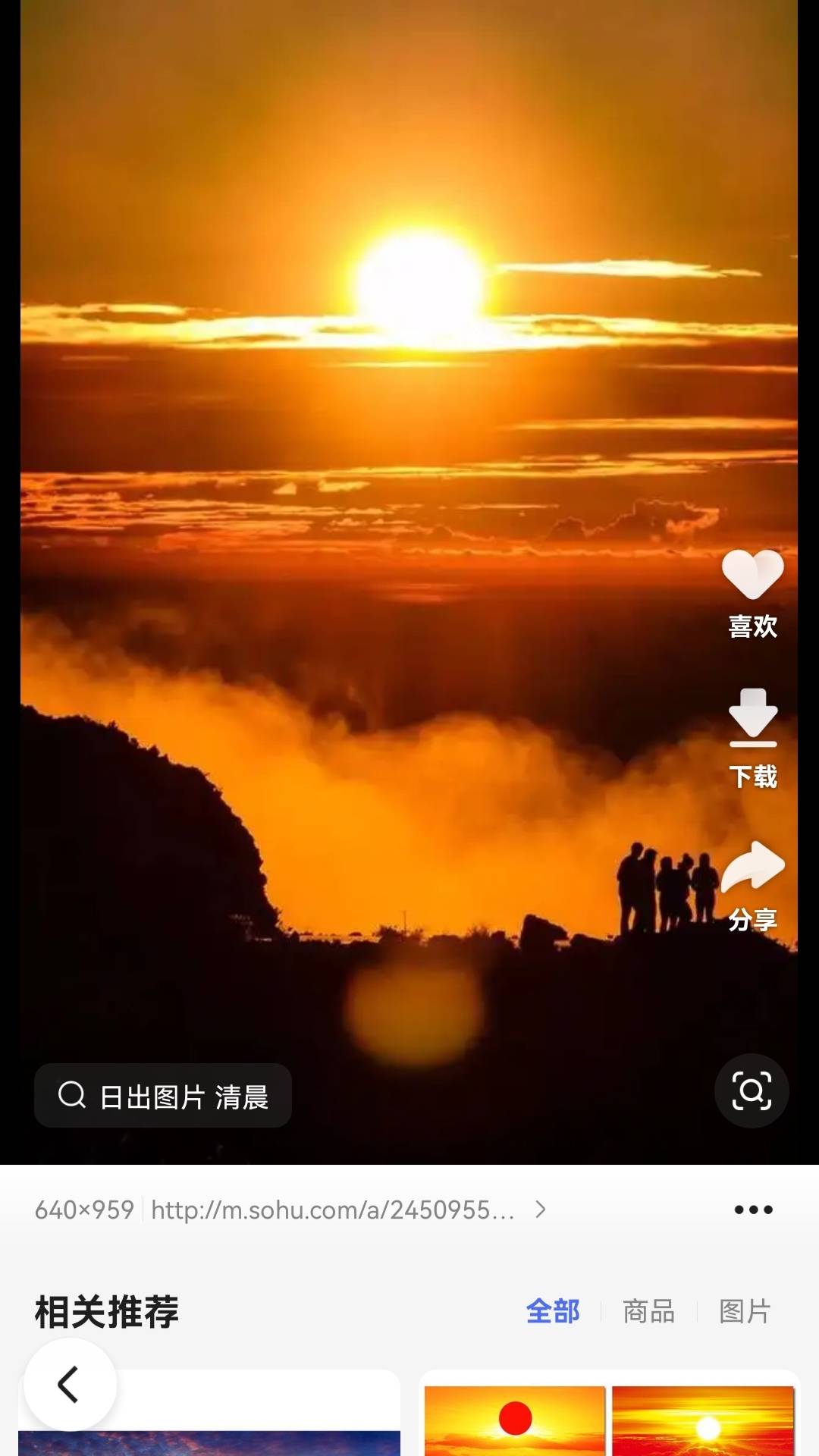
Task: Tap the 日出图片 清晨 search chip
Action: tap(163, 1096)
